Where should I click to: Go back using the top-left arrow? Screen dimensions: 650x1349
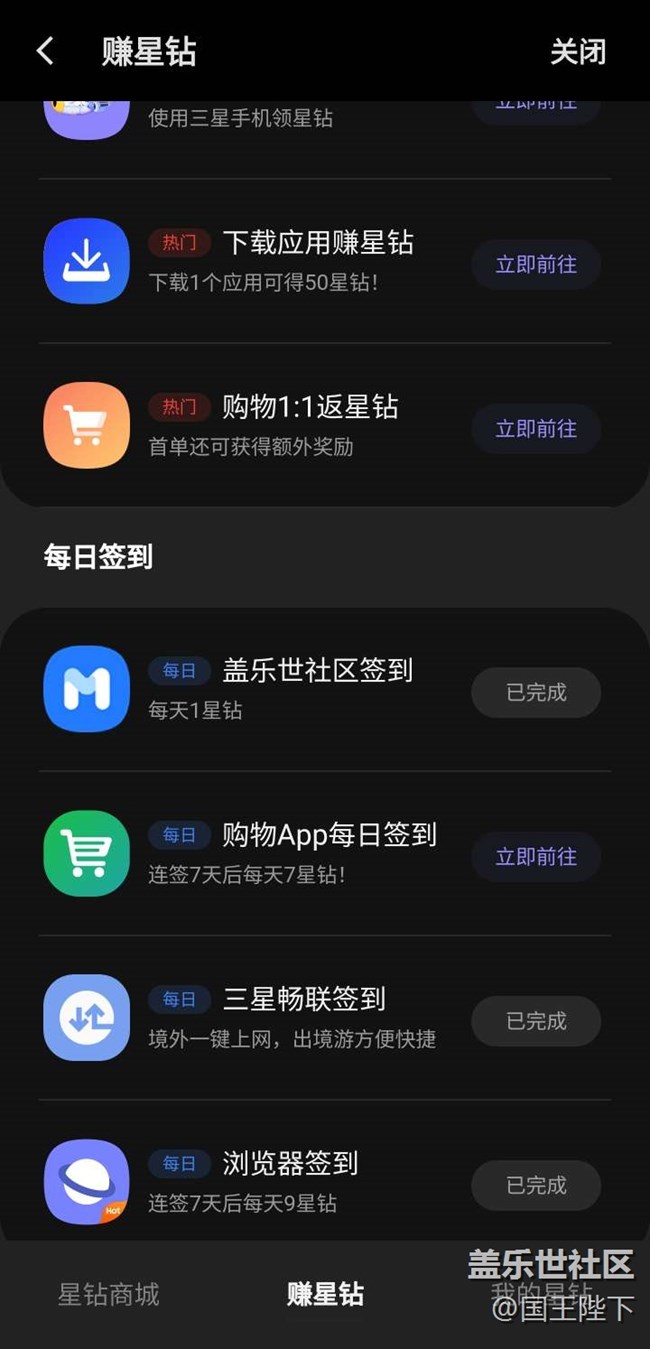pos(45,51)
